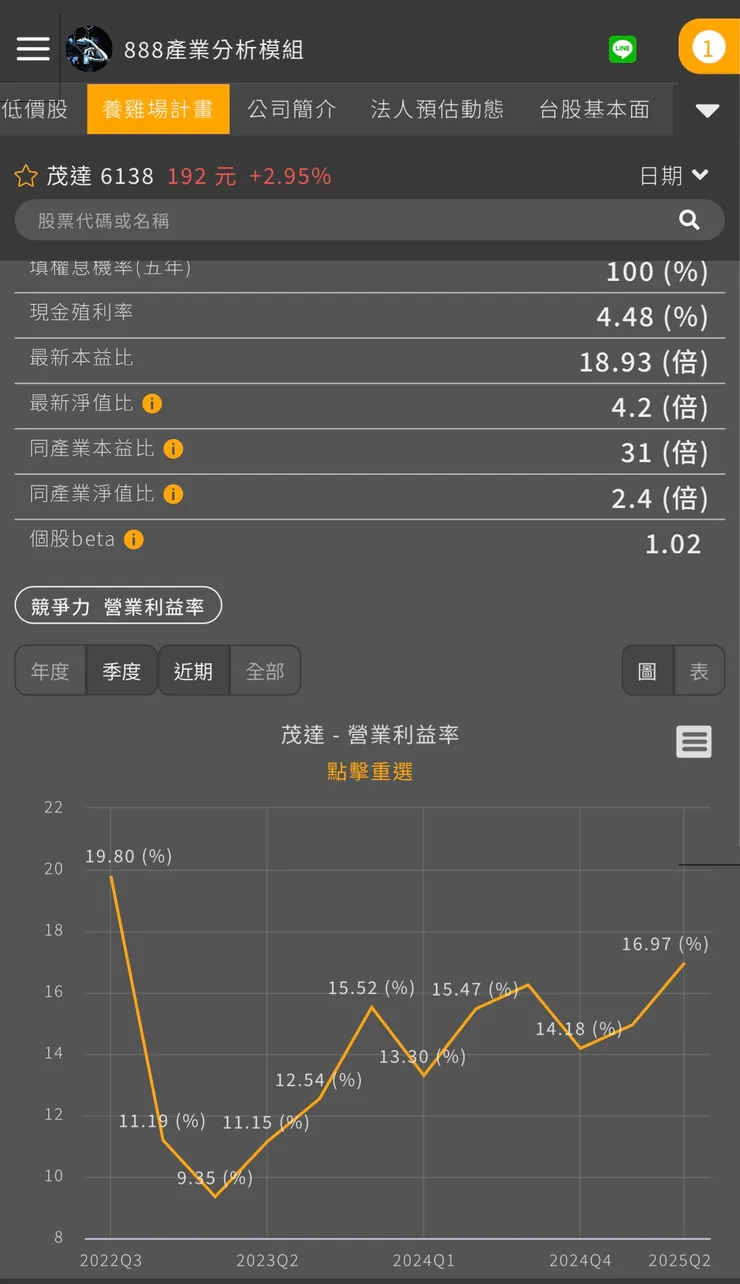
Task: Open the chart export menu icon
Action: (694, 742)
